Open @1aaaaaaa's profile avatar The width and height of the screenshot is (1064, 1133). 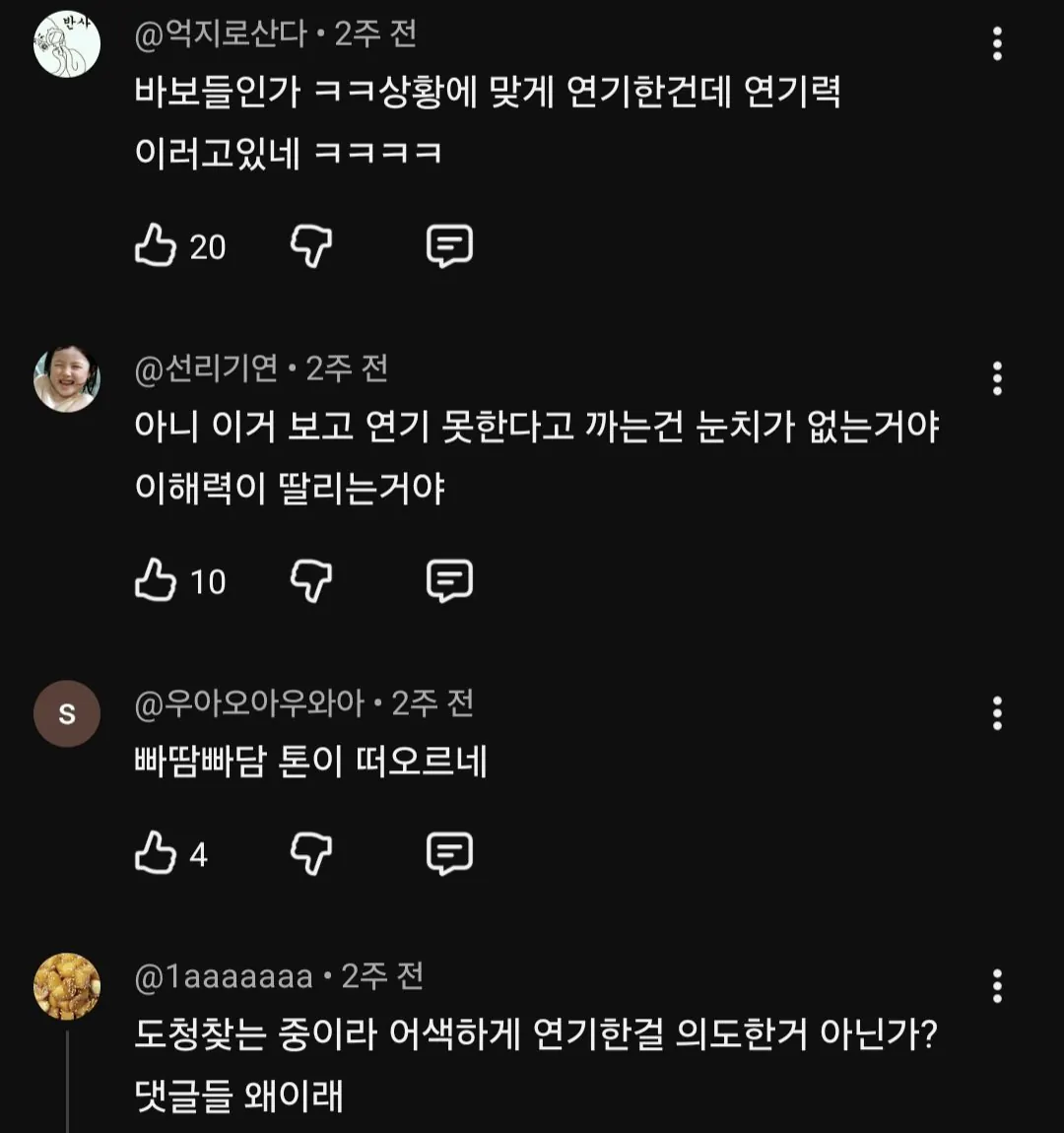(x=67, y=986)
